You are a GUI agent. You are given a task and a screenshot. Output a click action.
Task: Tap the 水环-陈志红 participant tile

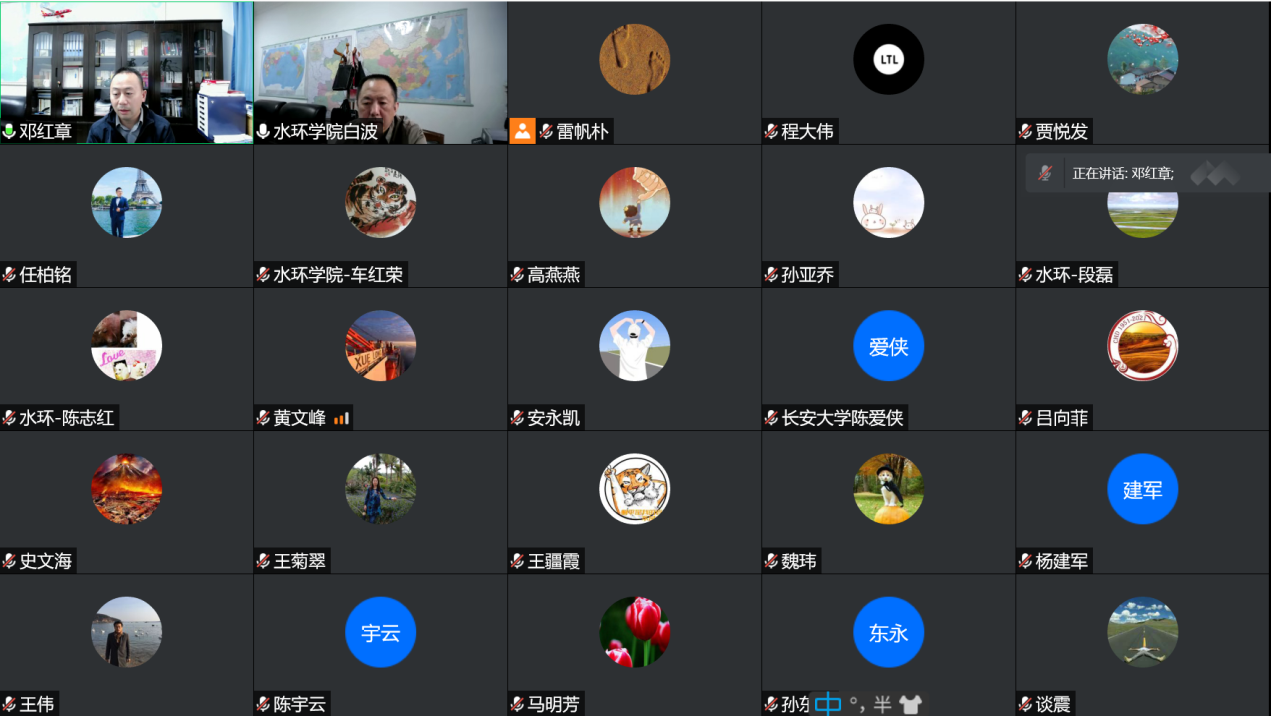pos(126,358)
